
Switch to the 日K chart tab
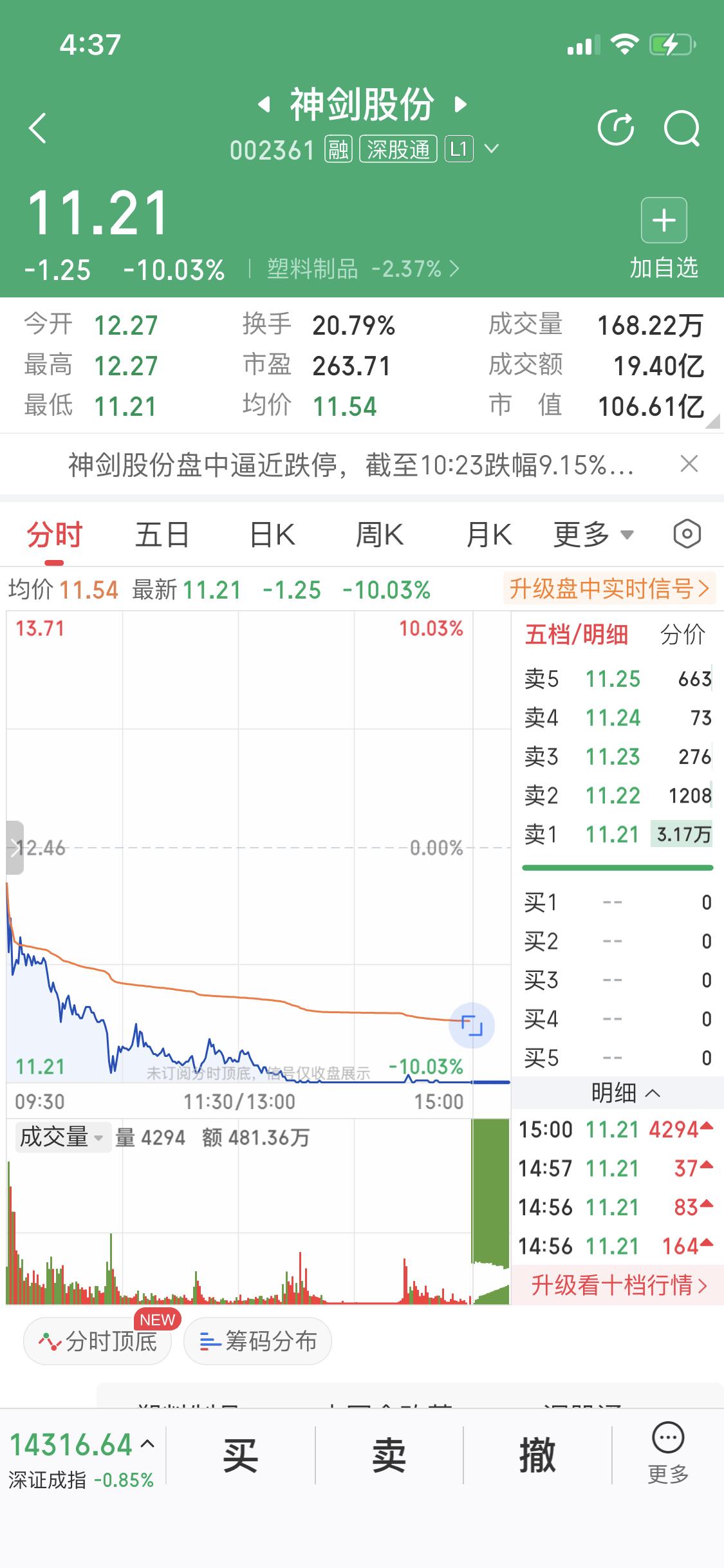271,534
